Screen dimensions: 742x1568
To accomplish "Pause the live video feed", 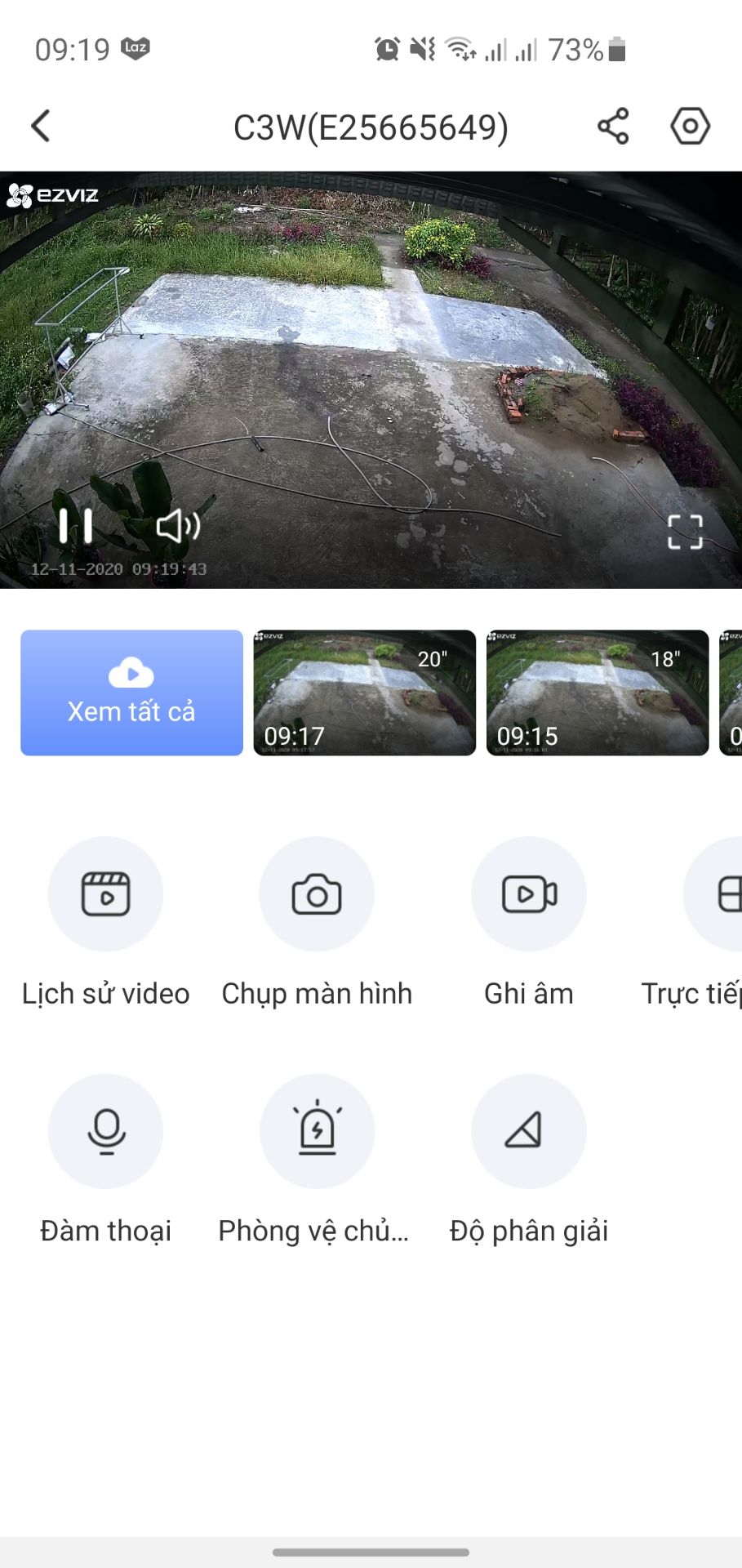I will coord(75,526).
